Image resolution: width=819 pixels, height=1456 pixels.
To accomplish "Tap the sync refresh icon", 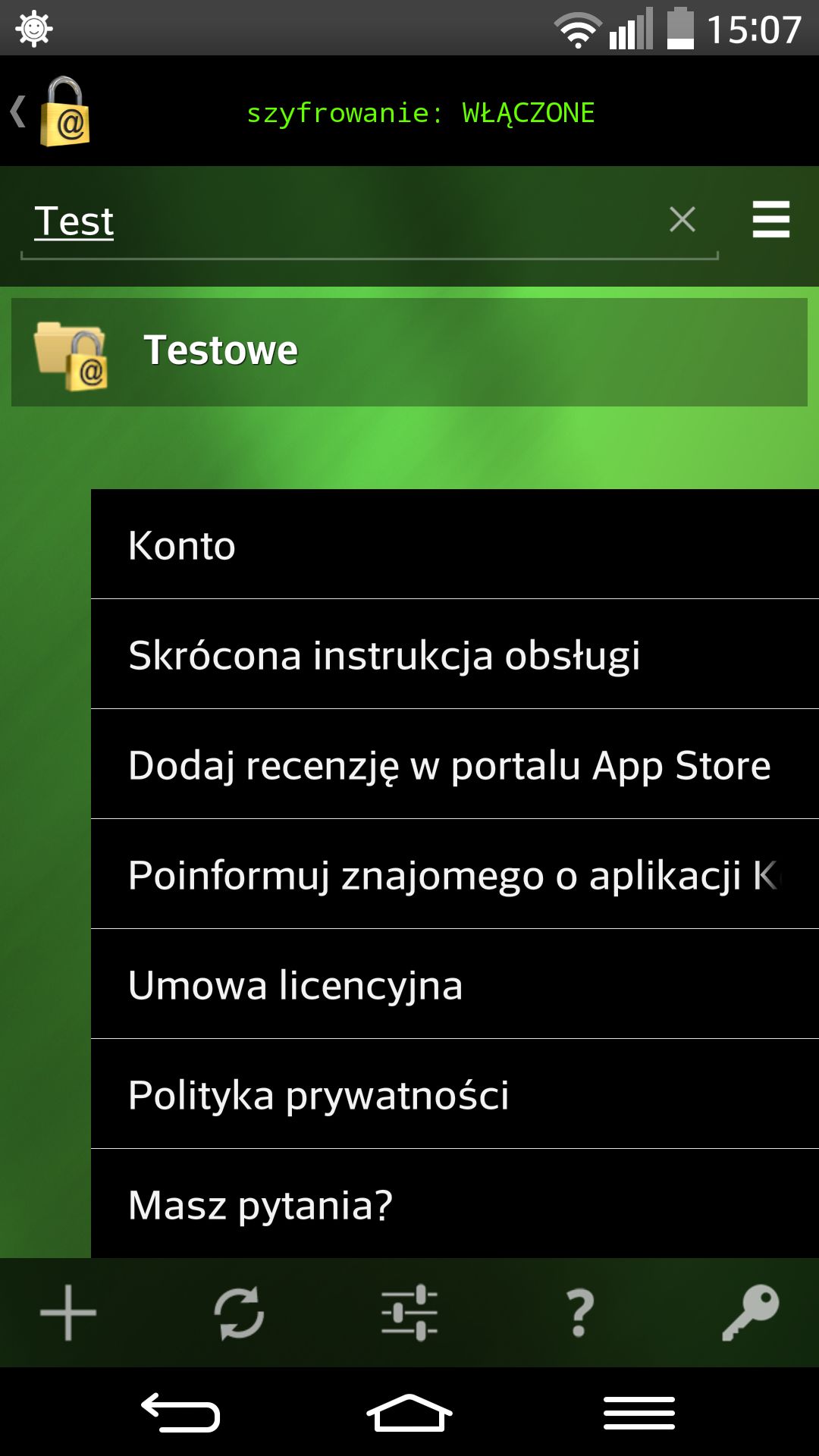I will (x=239, y=1313).
